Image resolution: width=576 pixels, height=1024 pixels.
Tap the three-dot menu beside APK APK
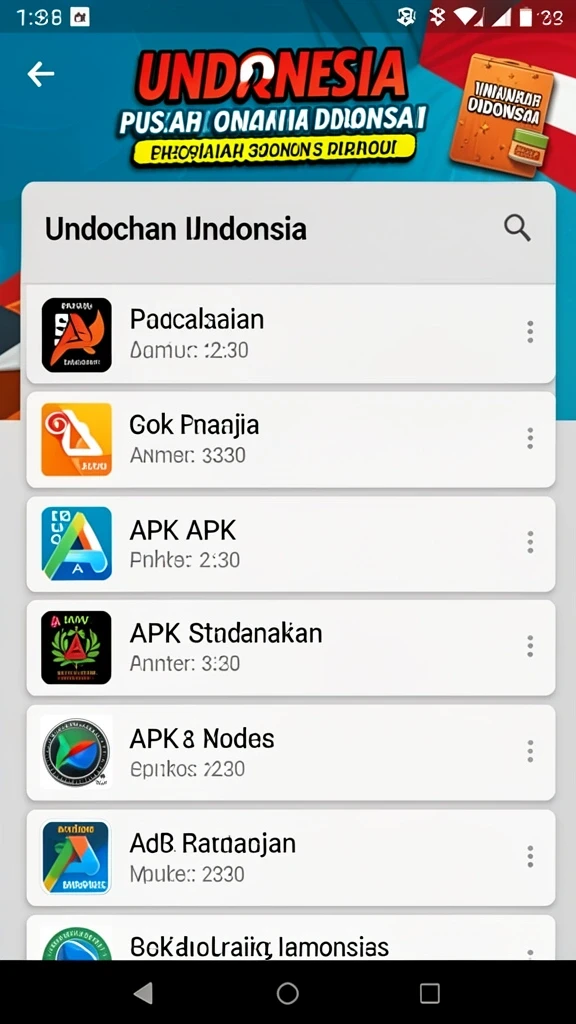[x=530, y=542]
